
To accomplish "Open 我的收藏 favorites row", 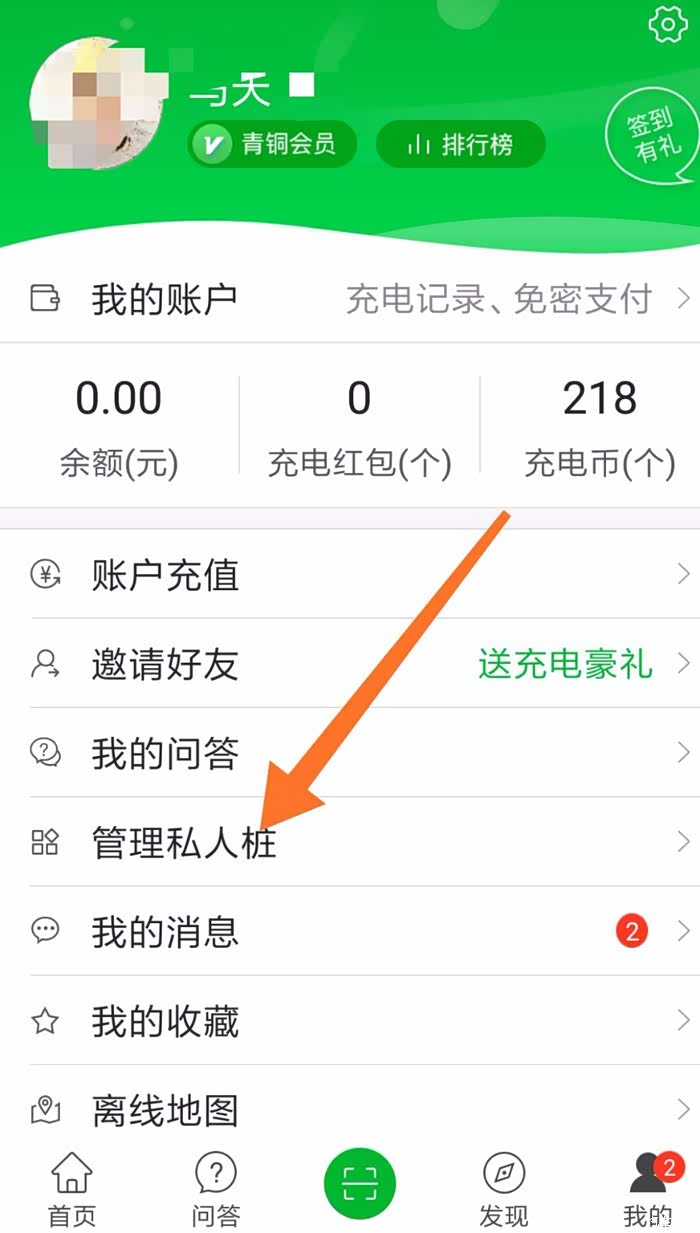I will [x=350, y=1021].
